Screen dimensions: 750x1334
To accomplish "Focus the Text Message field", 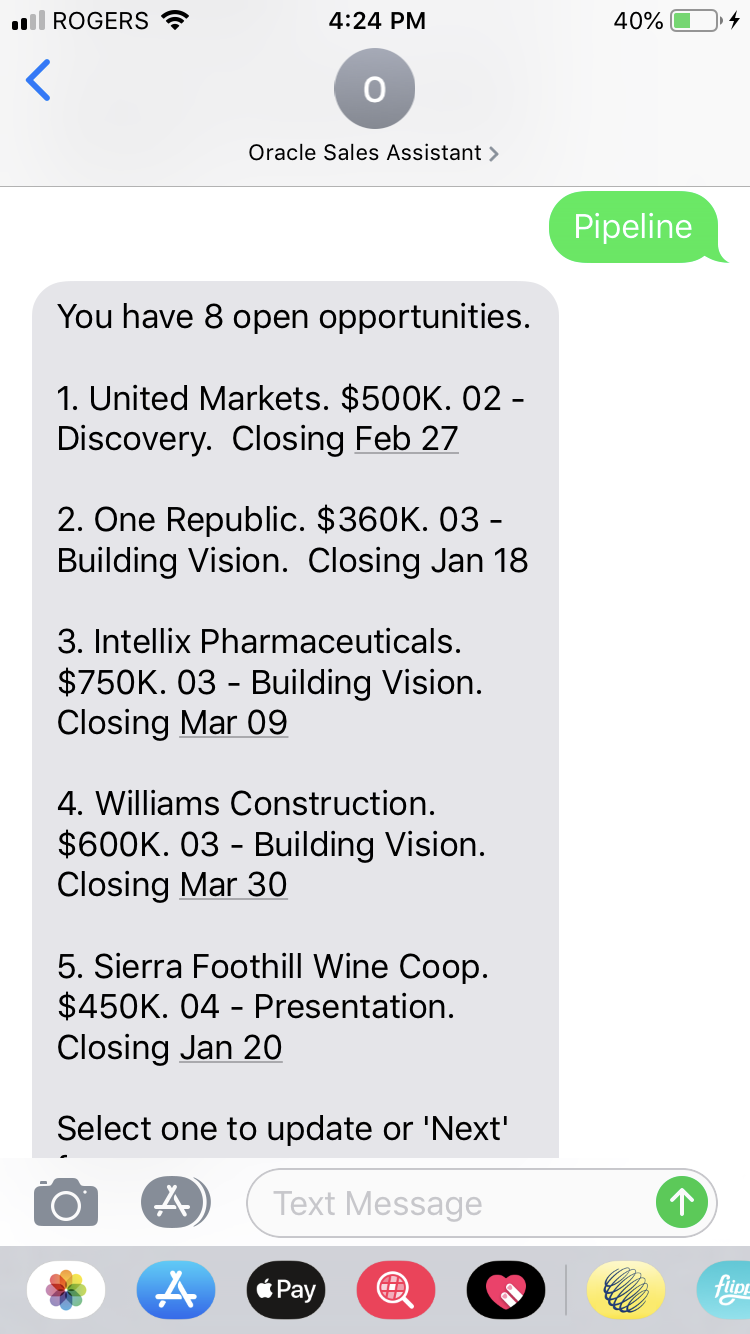I will point(450,1203).
